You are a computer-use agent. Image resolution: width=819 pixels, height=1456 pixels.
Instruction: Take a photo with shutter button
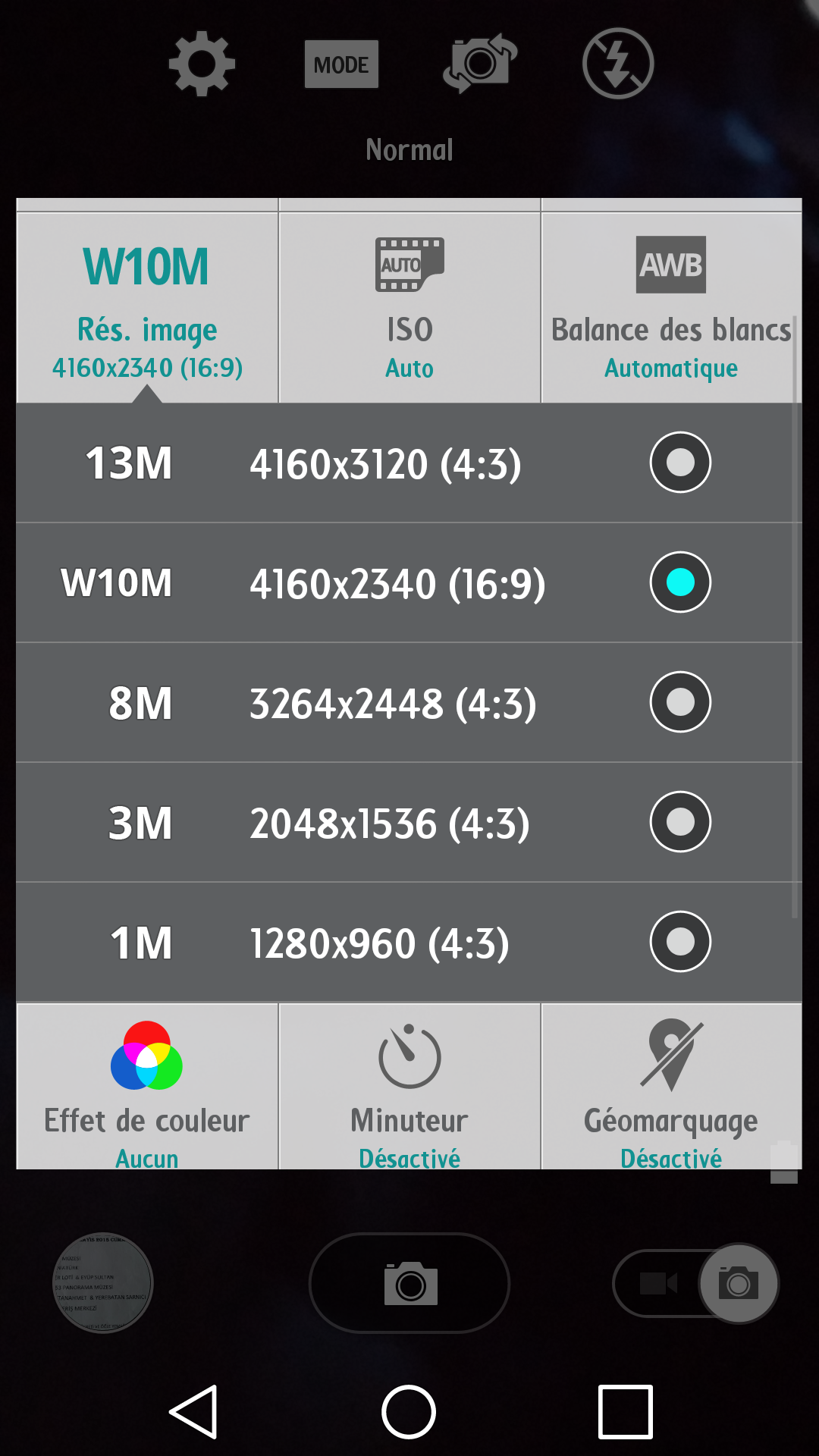coord(409,1283)
